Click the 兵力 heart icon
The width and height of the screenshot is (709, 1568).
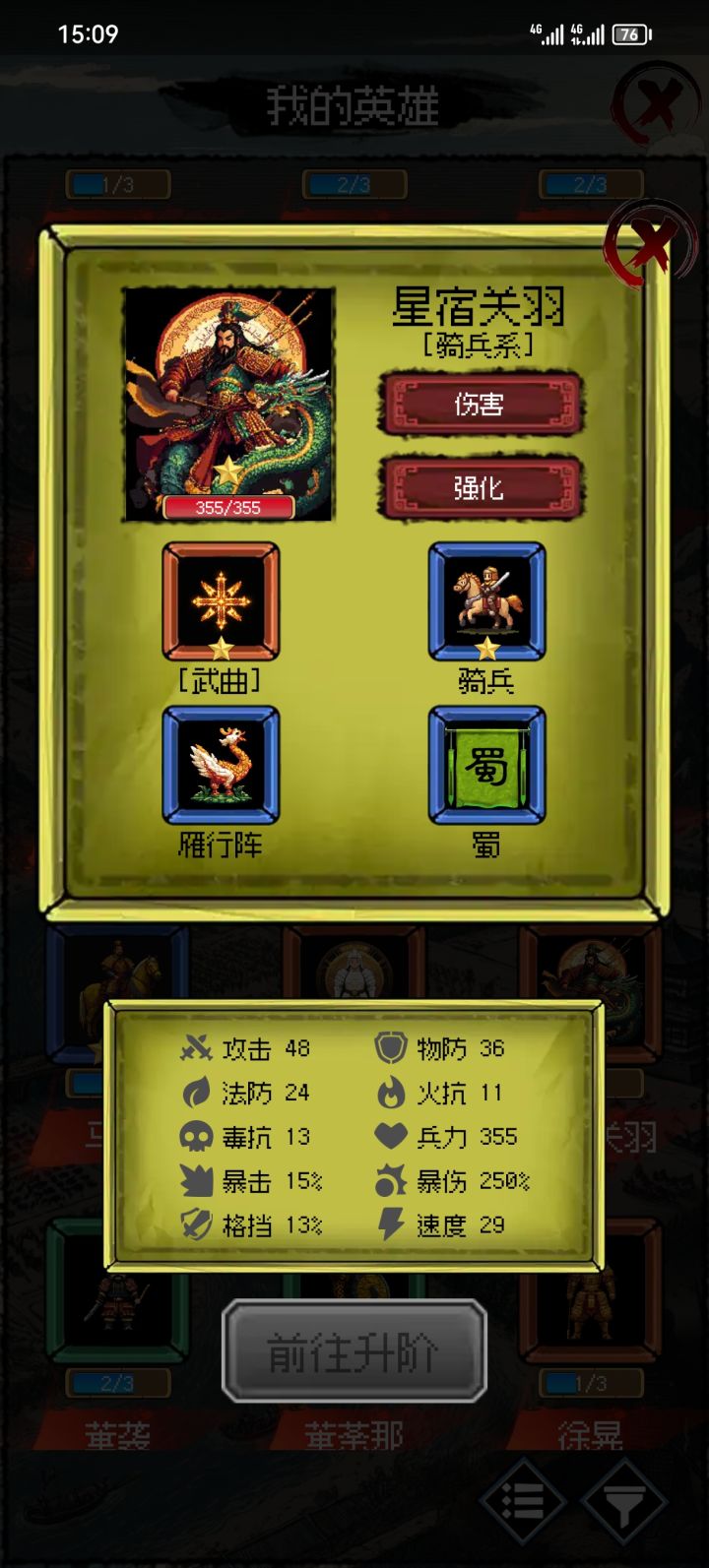point(391,1137)
